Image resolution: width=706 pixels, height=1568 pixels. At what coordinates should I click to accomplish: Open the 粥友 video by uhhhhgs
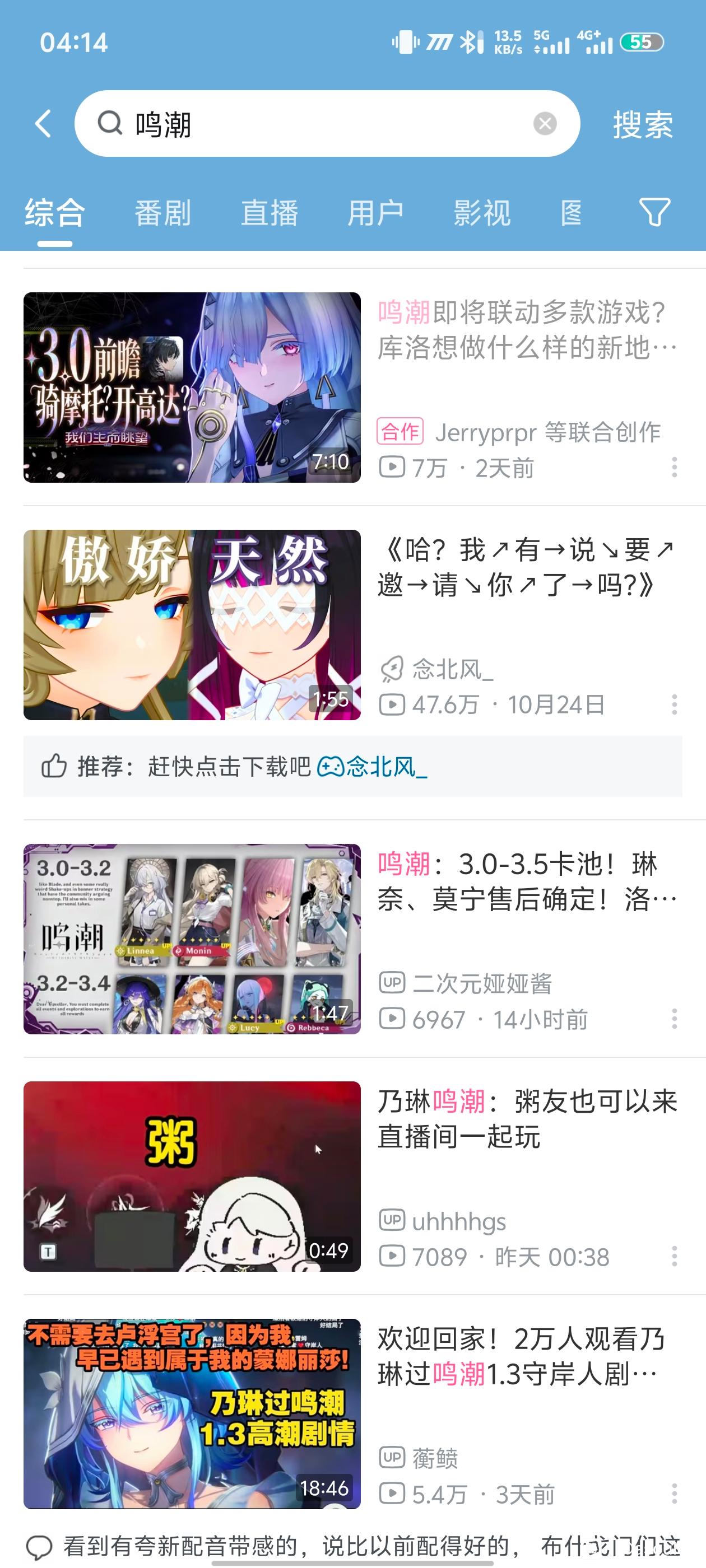[192, 1176]
